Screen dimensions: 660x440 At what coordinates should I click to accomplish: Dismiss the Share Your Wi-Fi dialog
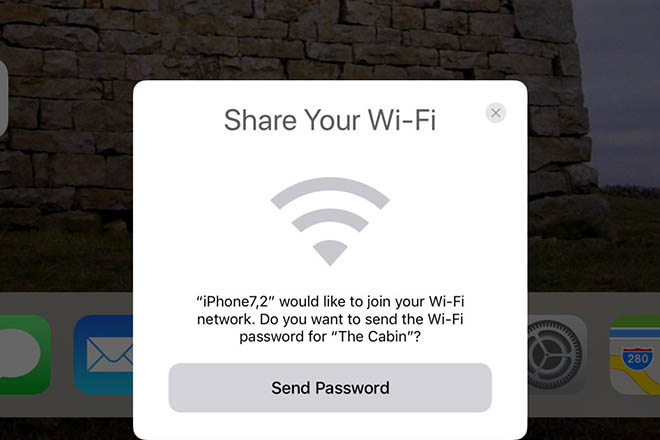(x=496, y=113)
